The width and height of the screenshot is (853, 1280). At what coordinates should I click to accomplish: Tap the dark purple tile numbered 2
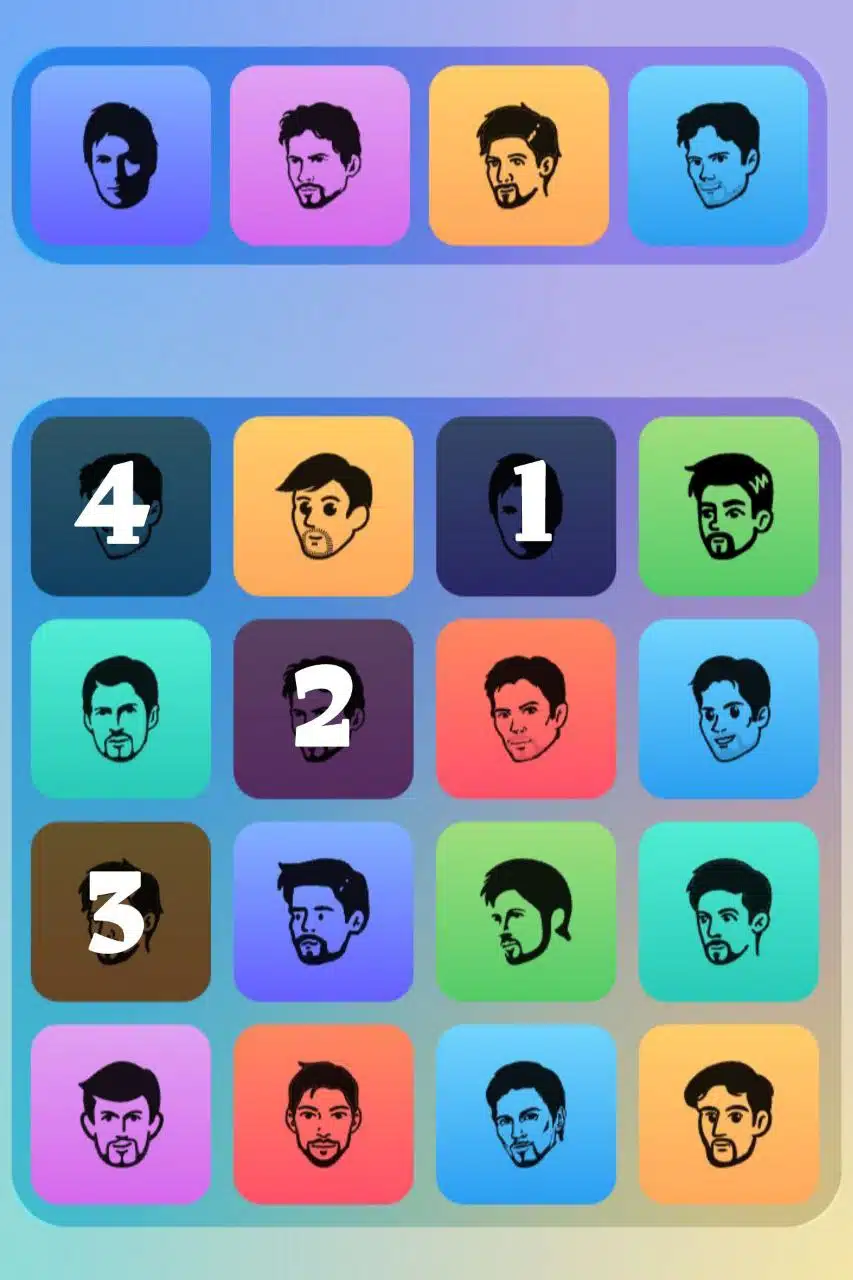pyautogui.click(x=323, y=708)
